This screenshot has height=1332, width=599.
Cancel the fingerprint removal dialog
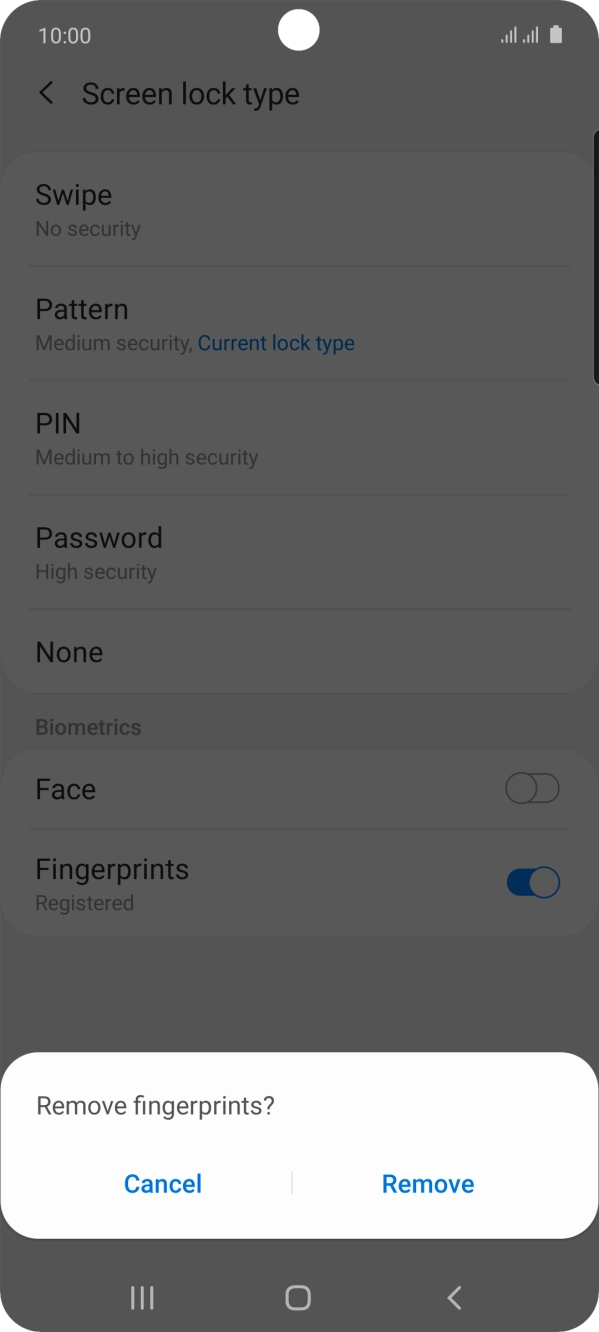pyautogui.click(x=163, y=1184)
